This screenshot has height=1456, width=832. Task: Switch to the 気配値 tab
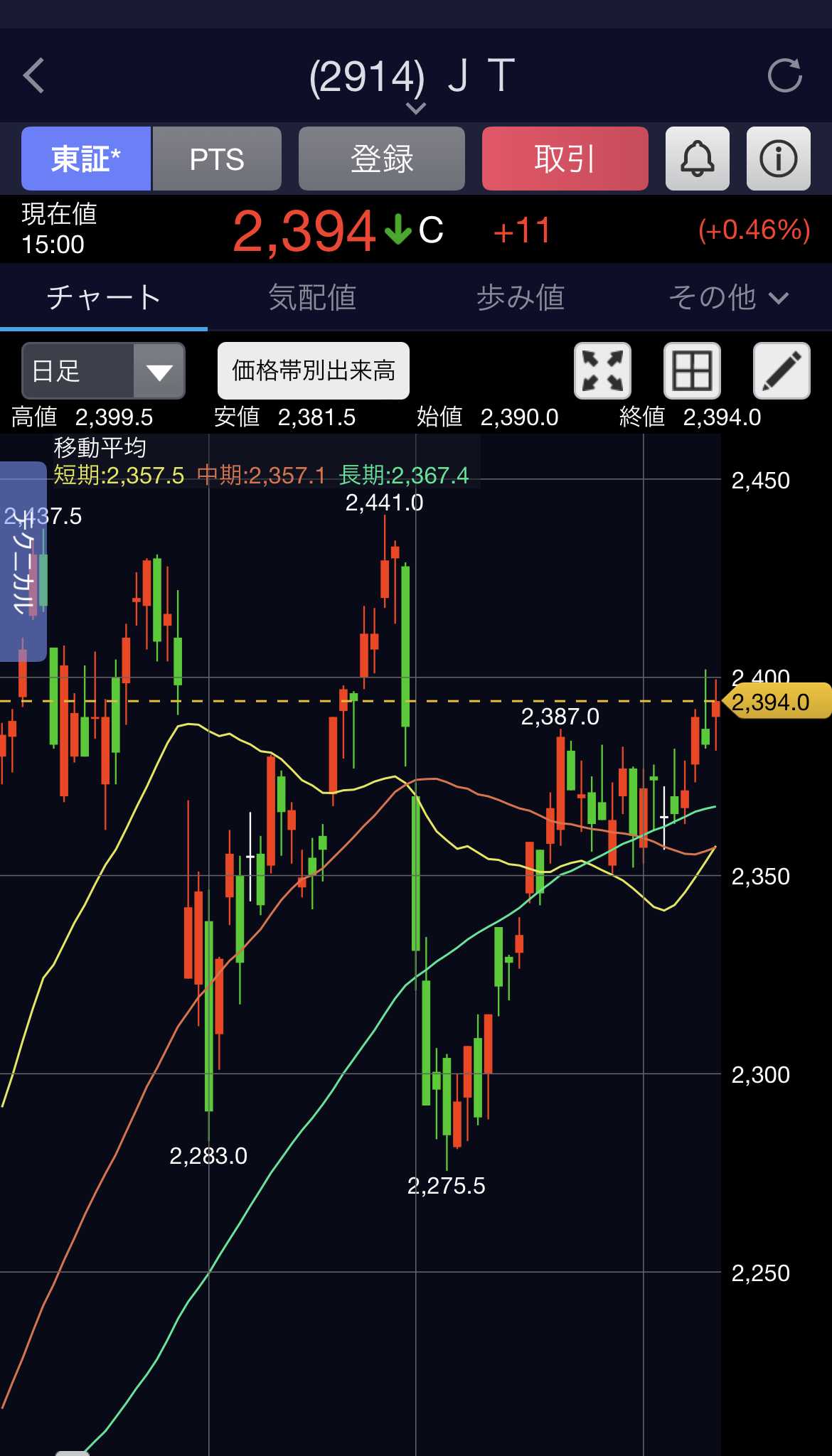click(x=312, y=297)
